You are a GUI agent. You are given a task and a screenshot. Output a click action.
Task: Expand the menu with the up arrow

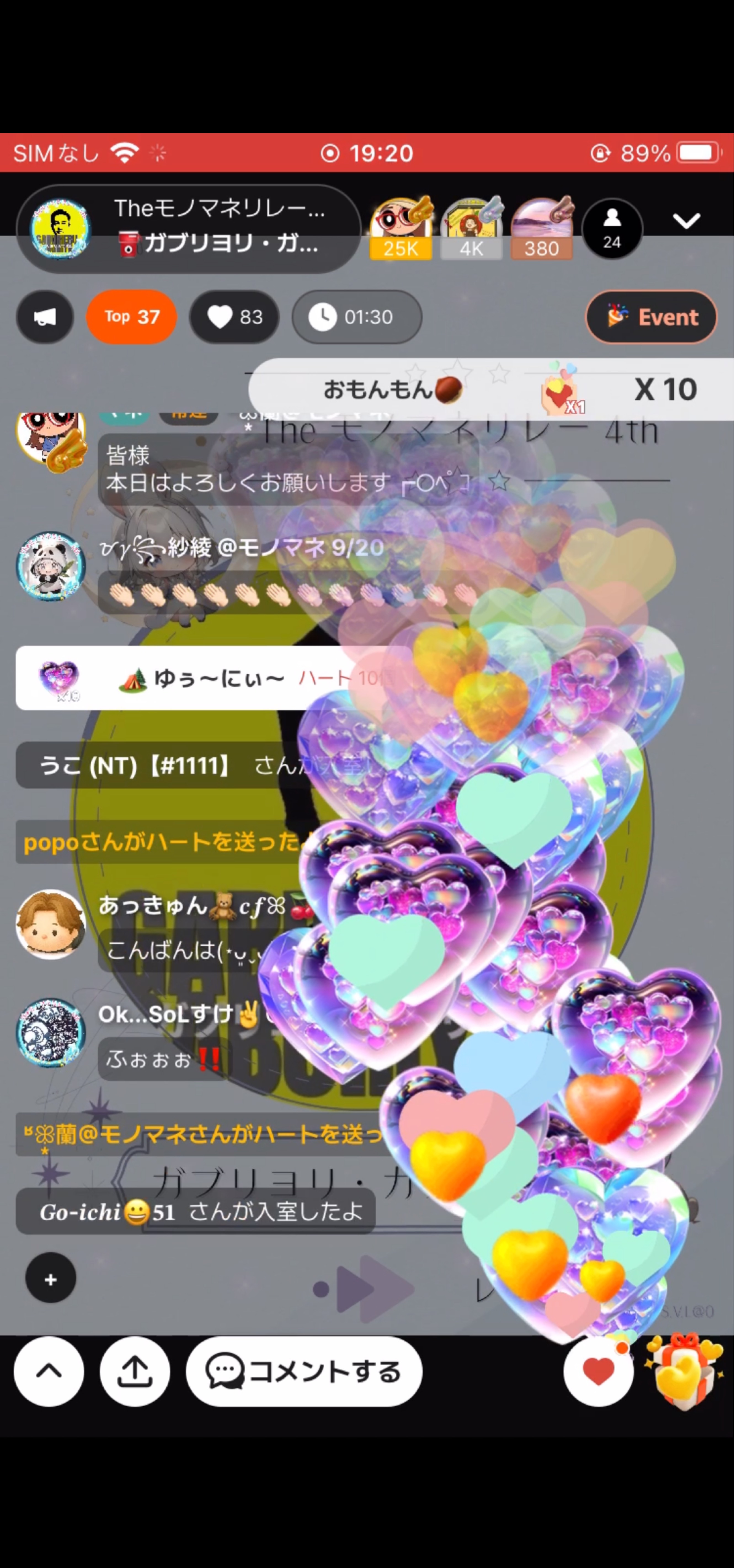tap(49, 1371)
